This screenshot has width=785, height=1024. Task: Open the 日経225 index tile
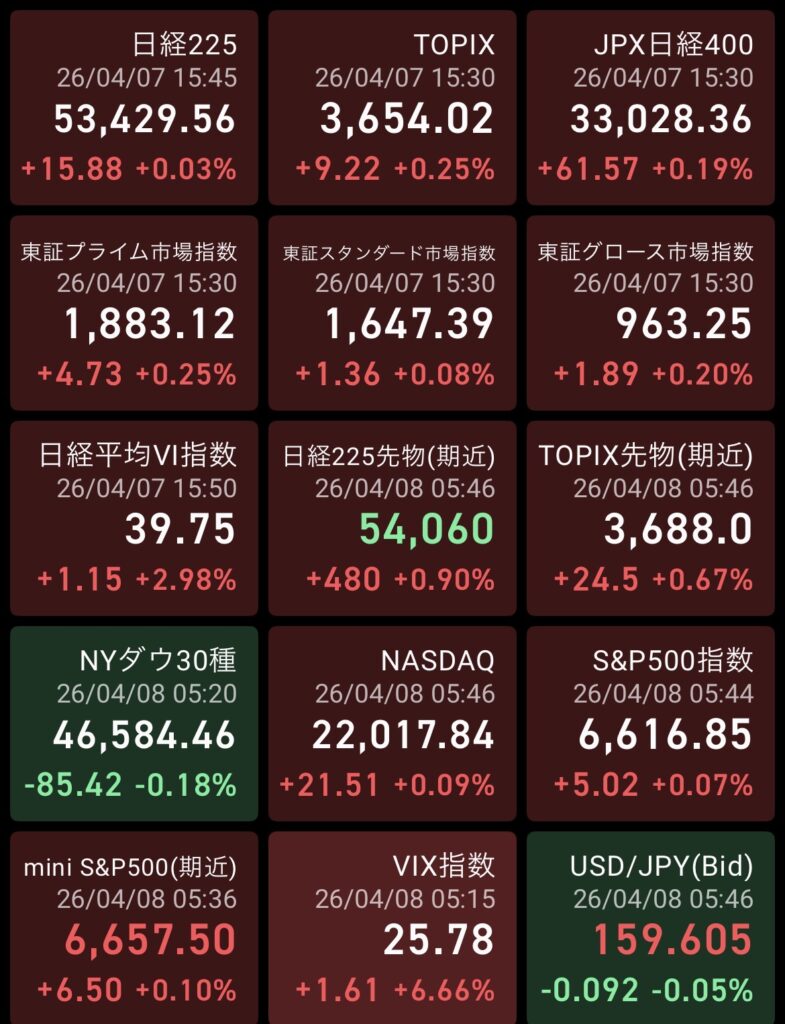point(134,108)
